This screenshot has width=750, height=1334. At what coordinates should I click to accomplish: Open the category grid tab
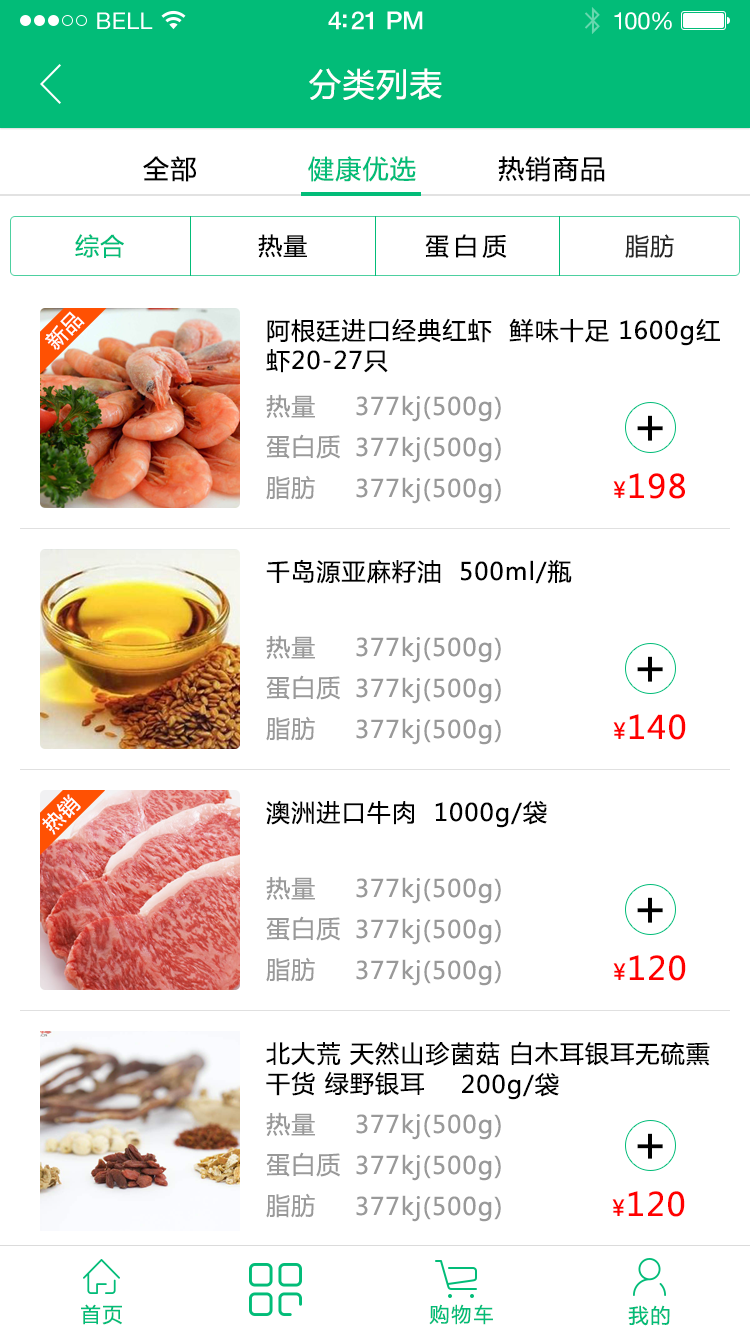(x=275, y=1289)
